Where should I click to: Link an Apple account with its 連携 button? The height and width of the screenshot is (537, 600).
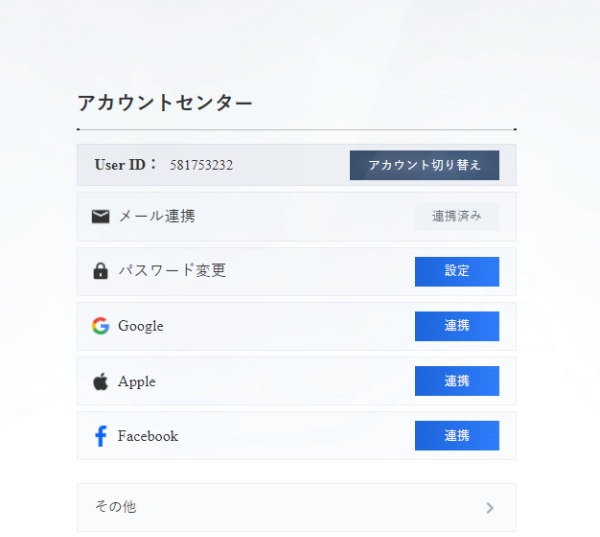pos(457,381)
